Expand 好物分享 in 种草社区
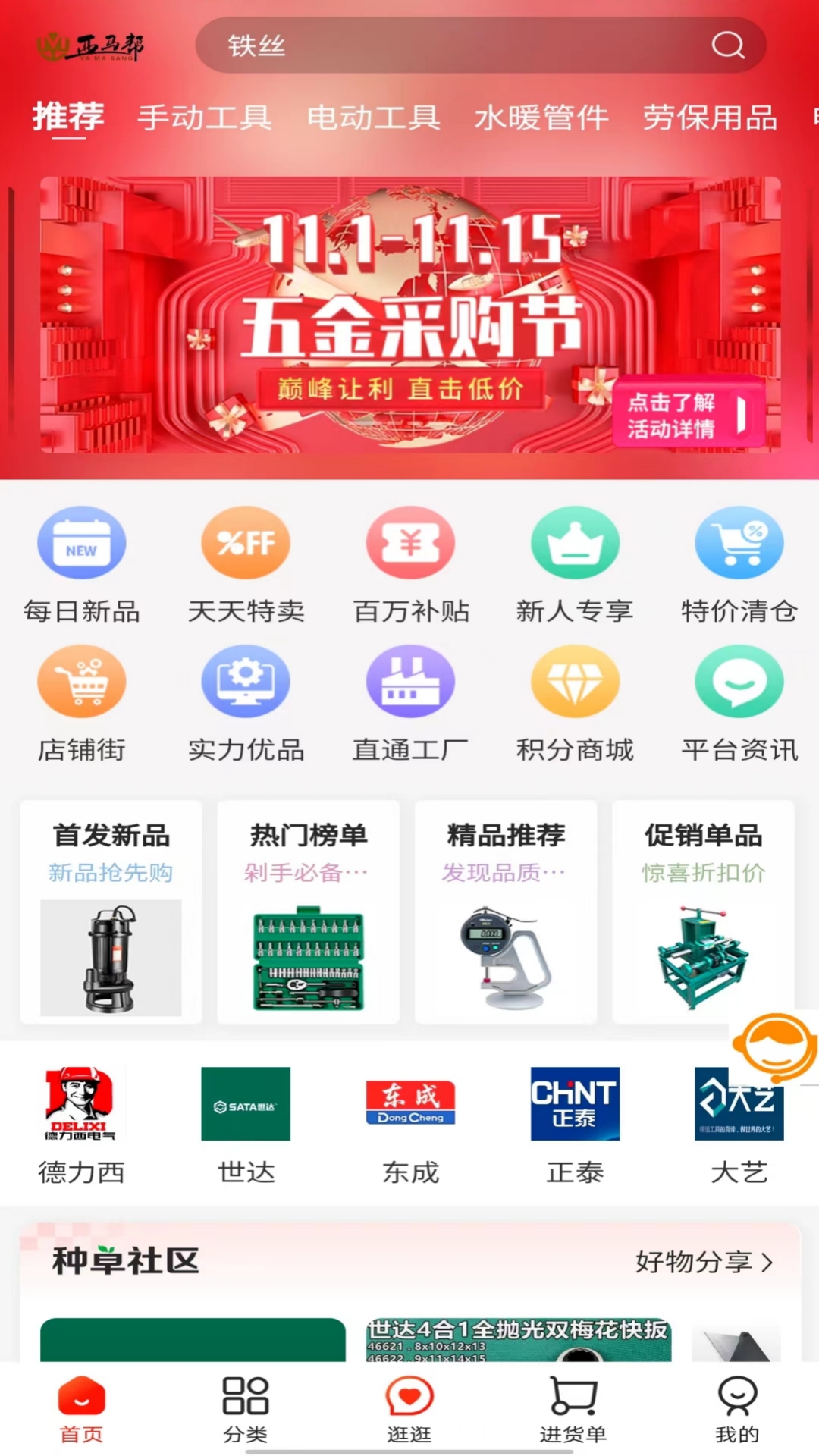 (x=704, y=1263)
